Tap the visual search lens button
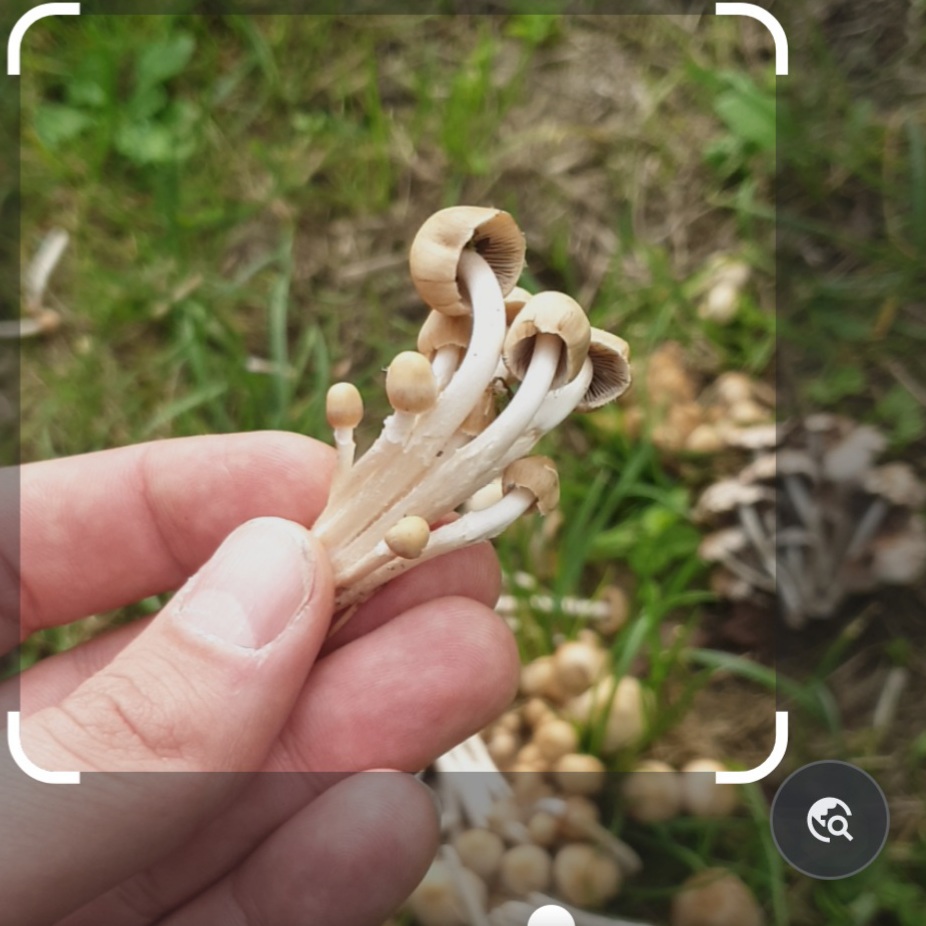Image resolution: width=926 pixels, height=926 pixels. tap(829, 820)
